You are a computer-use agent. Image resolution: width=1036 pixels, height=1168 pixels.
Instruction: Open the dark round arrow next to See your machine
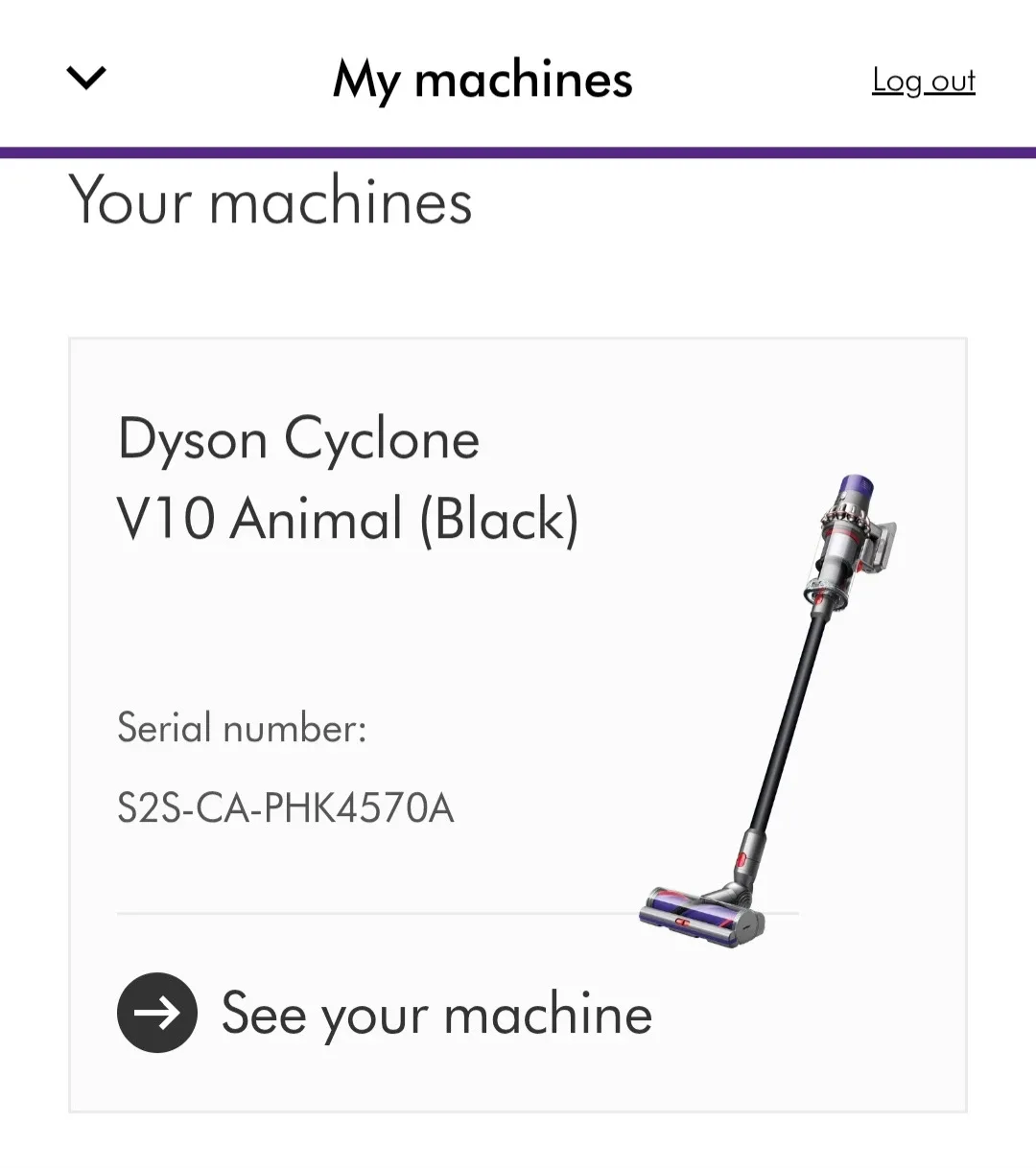pos(156,1012)
